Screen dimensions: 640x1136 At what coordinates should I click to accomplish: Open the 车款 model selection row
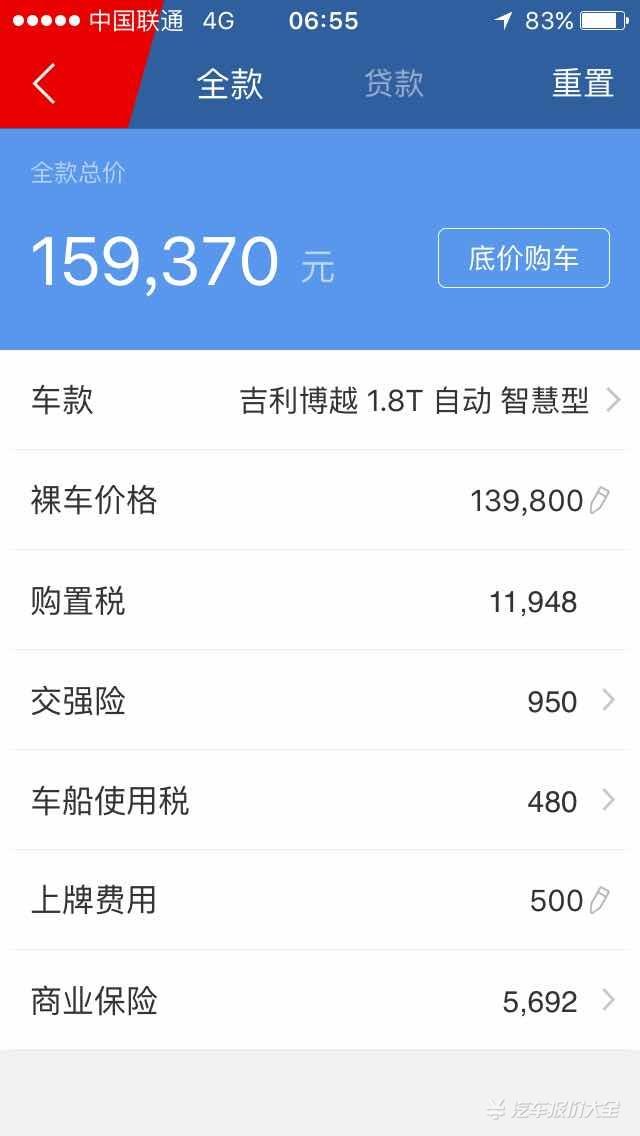320,400
